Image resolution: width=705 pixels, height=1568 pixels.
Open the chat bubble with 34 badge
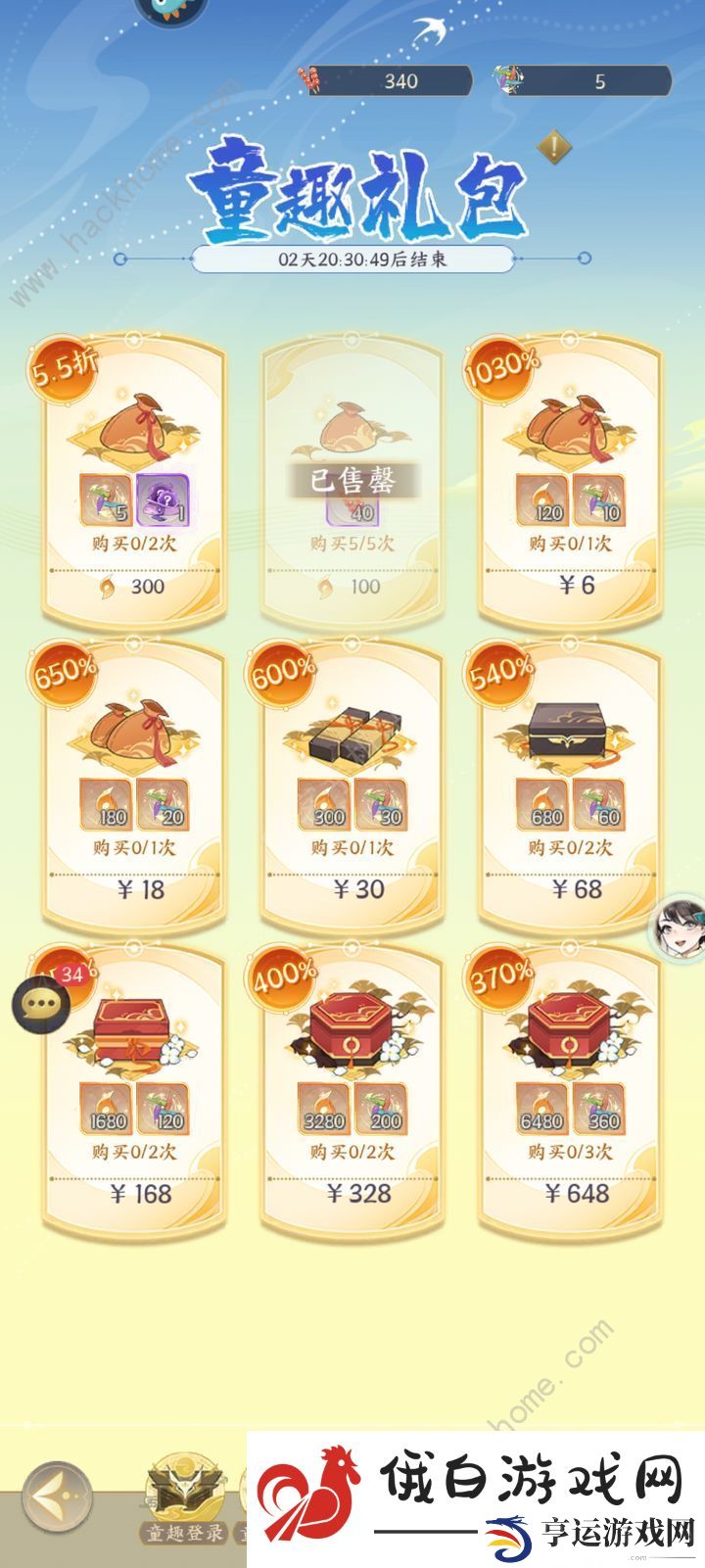coord(41,1003)
